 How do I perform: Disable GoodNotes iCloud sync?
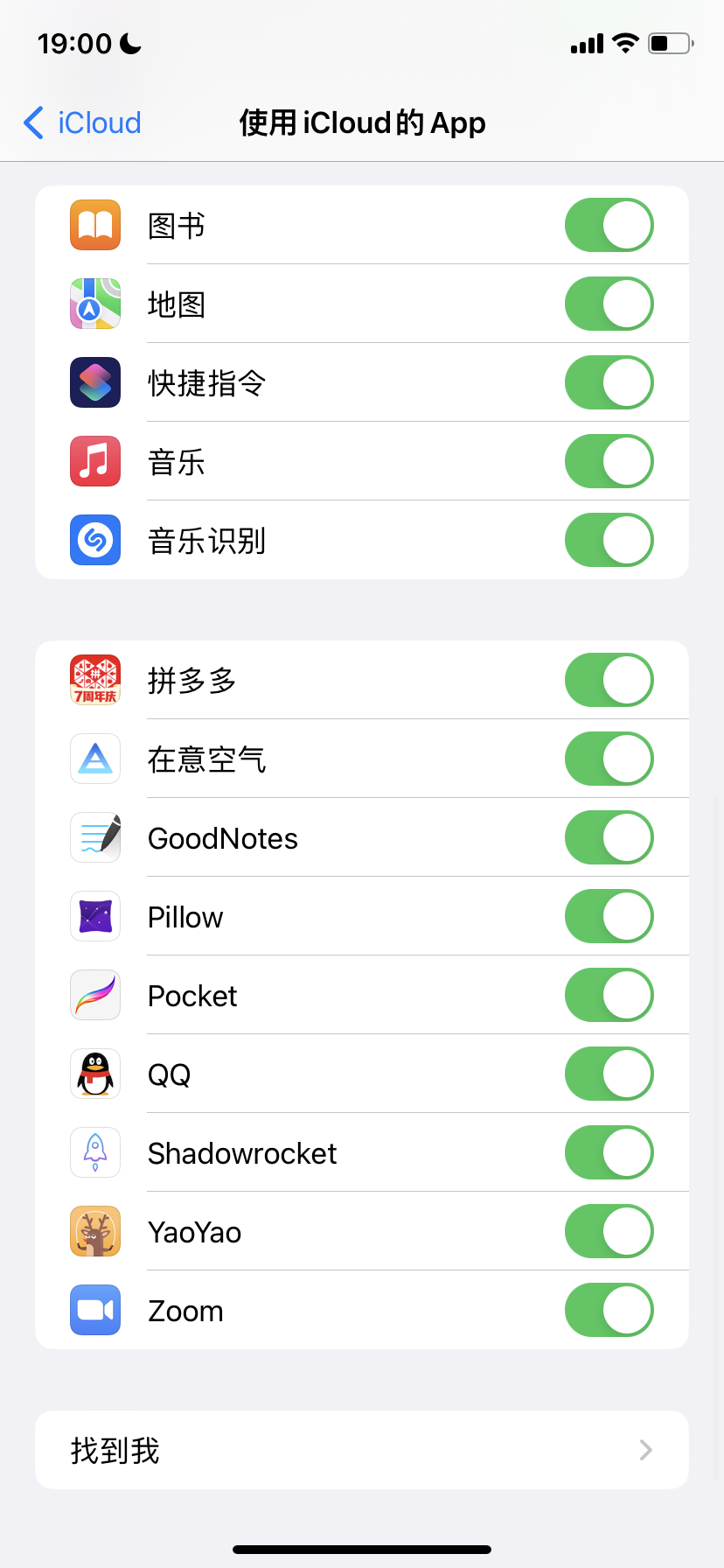[x=609, y=837]
